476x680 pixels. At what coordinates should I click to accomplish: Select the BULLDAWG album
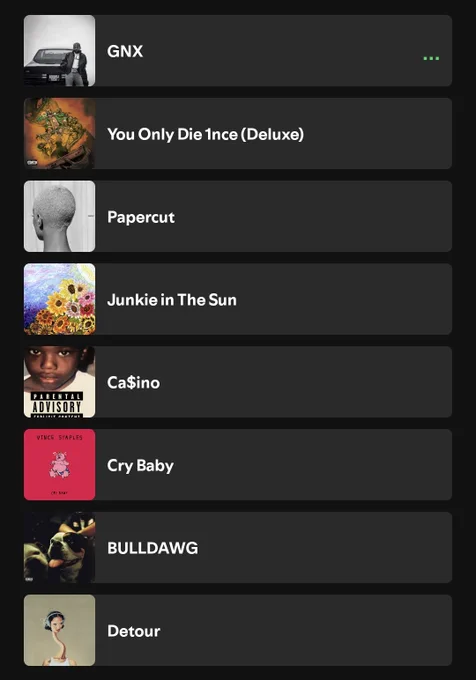(238, 548)
